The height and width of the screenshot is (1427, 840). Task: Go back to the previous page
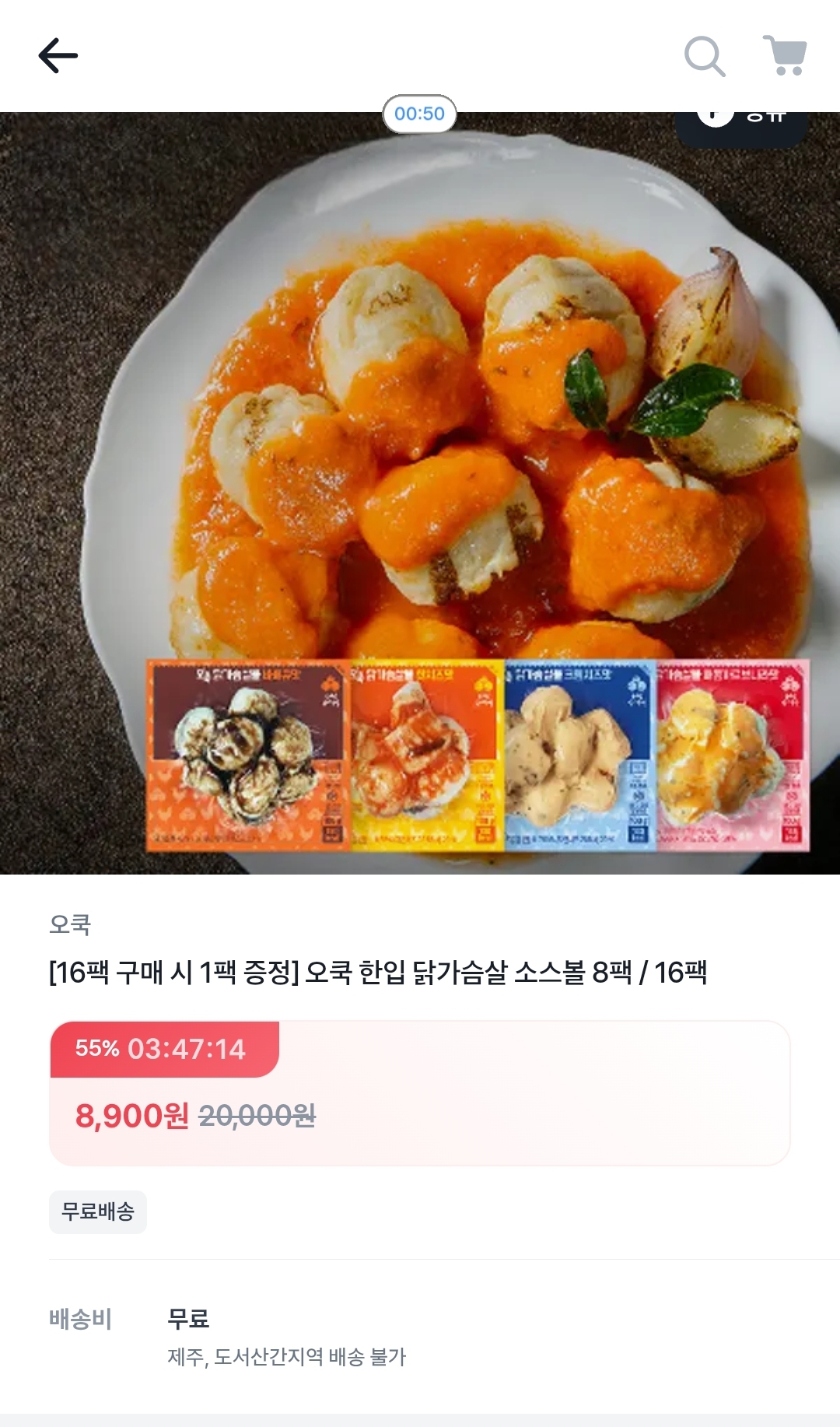tap(58, 56)
